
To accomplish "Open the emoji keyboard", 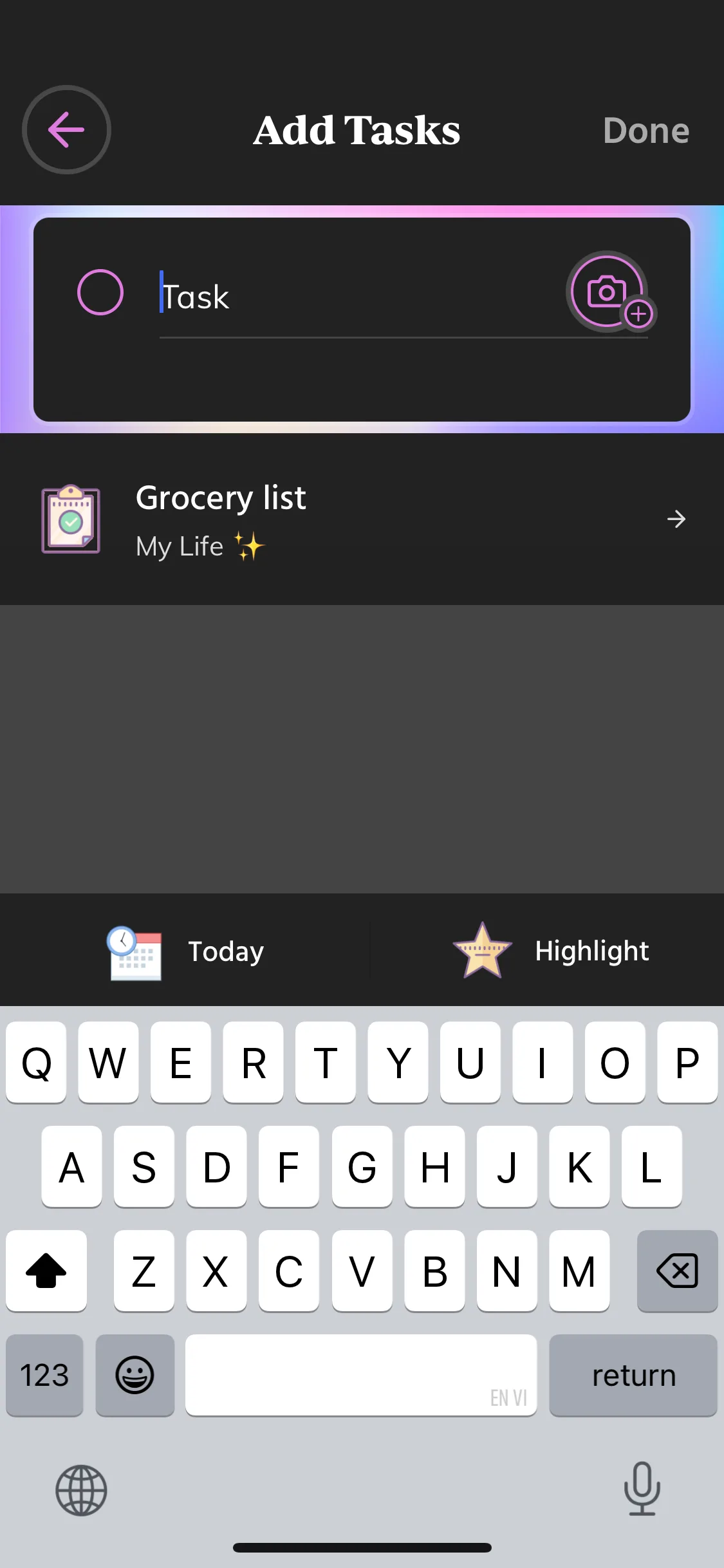I will pos(135,1376).
